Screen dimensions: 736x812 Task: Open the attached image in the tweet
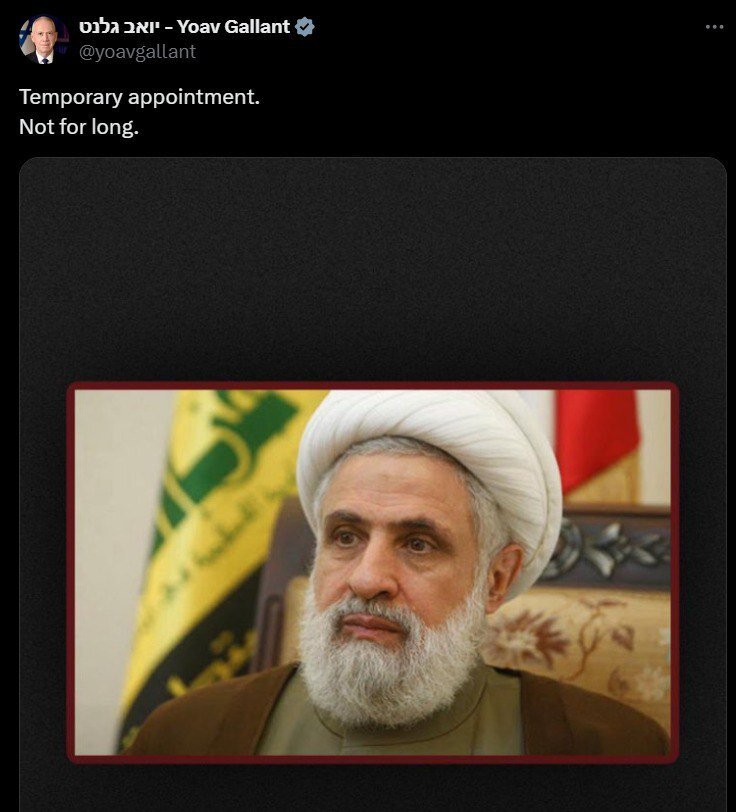(x=372, y=570)
